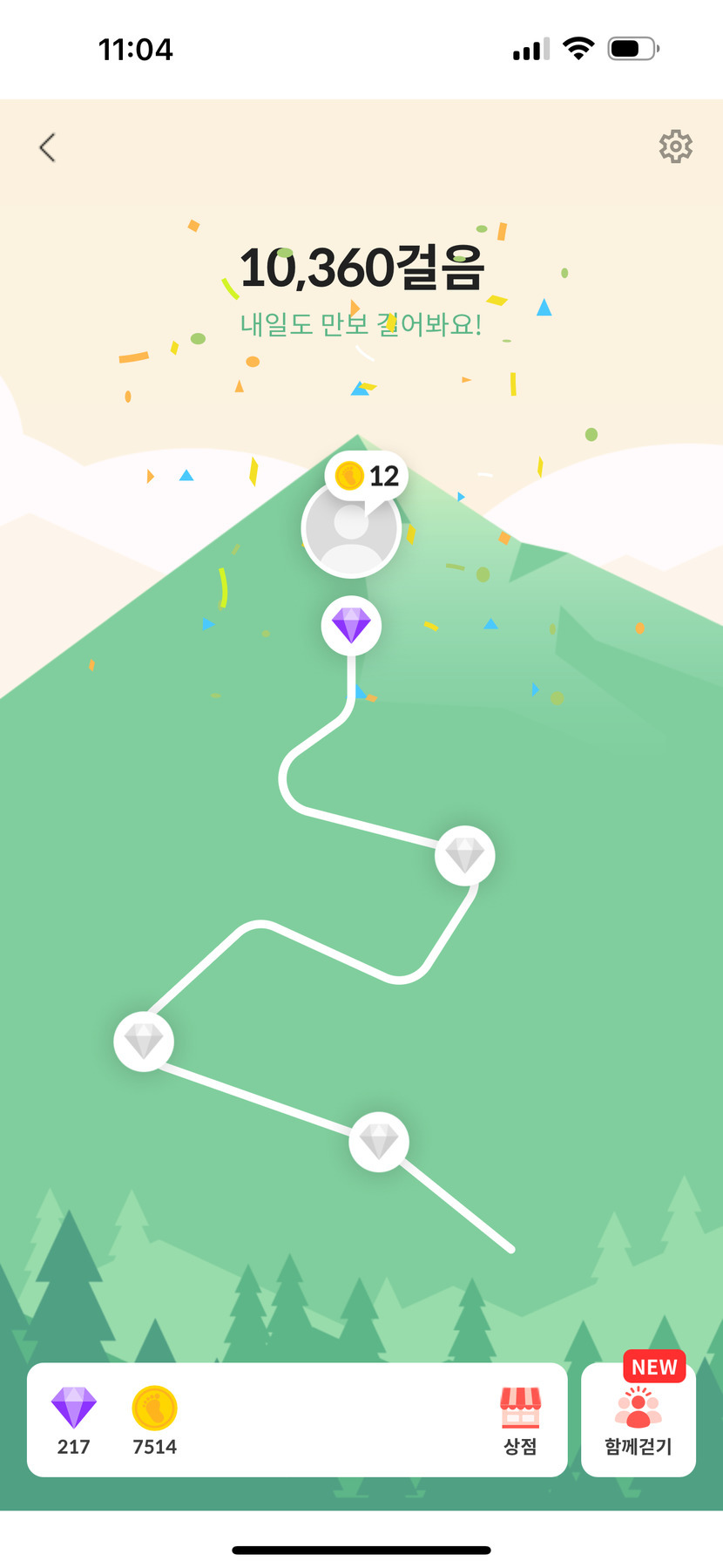The height and width of the screenshot is (1568, 723).
Task: Open the 상점 shop
Action: tap(520, 1420)
